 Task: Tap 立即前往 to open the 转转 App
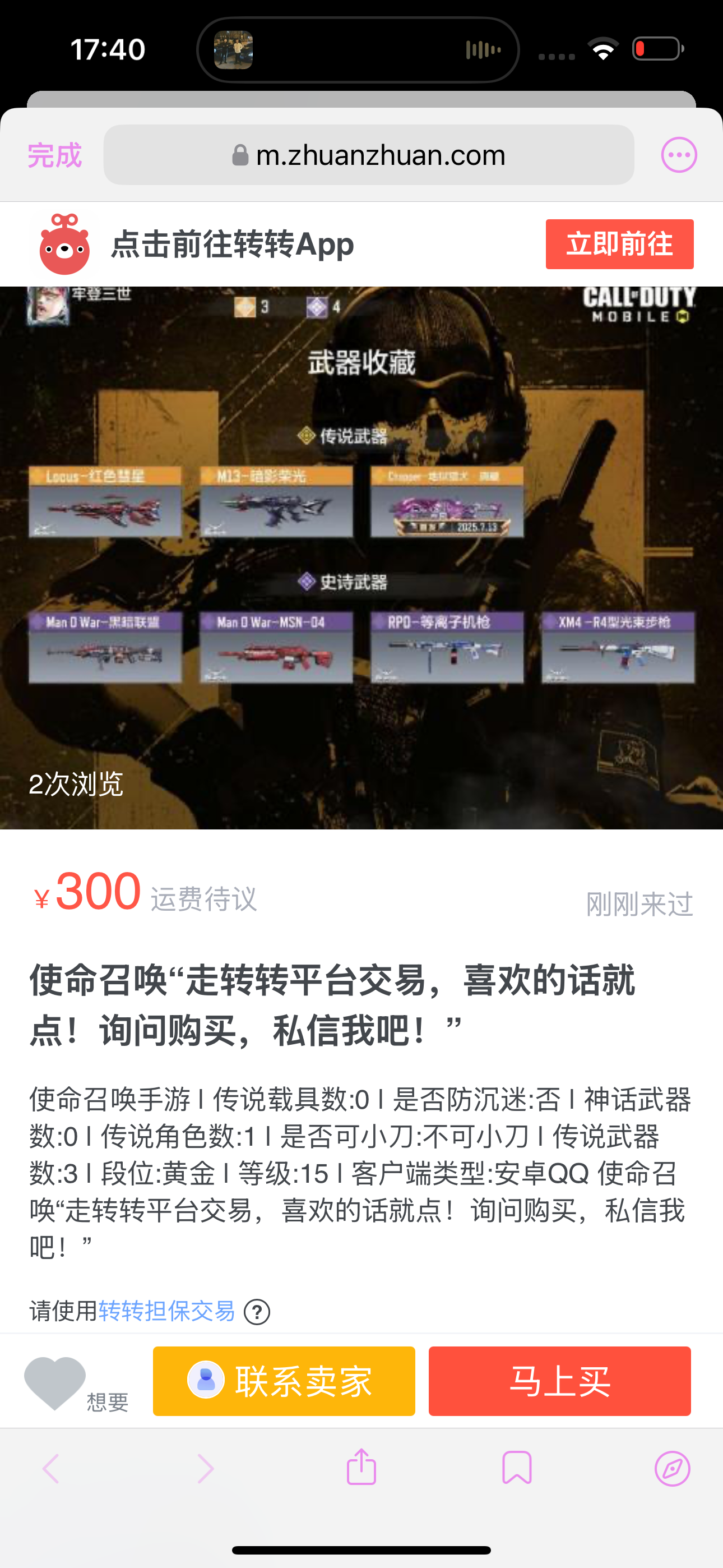coord(619,244)
